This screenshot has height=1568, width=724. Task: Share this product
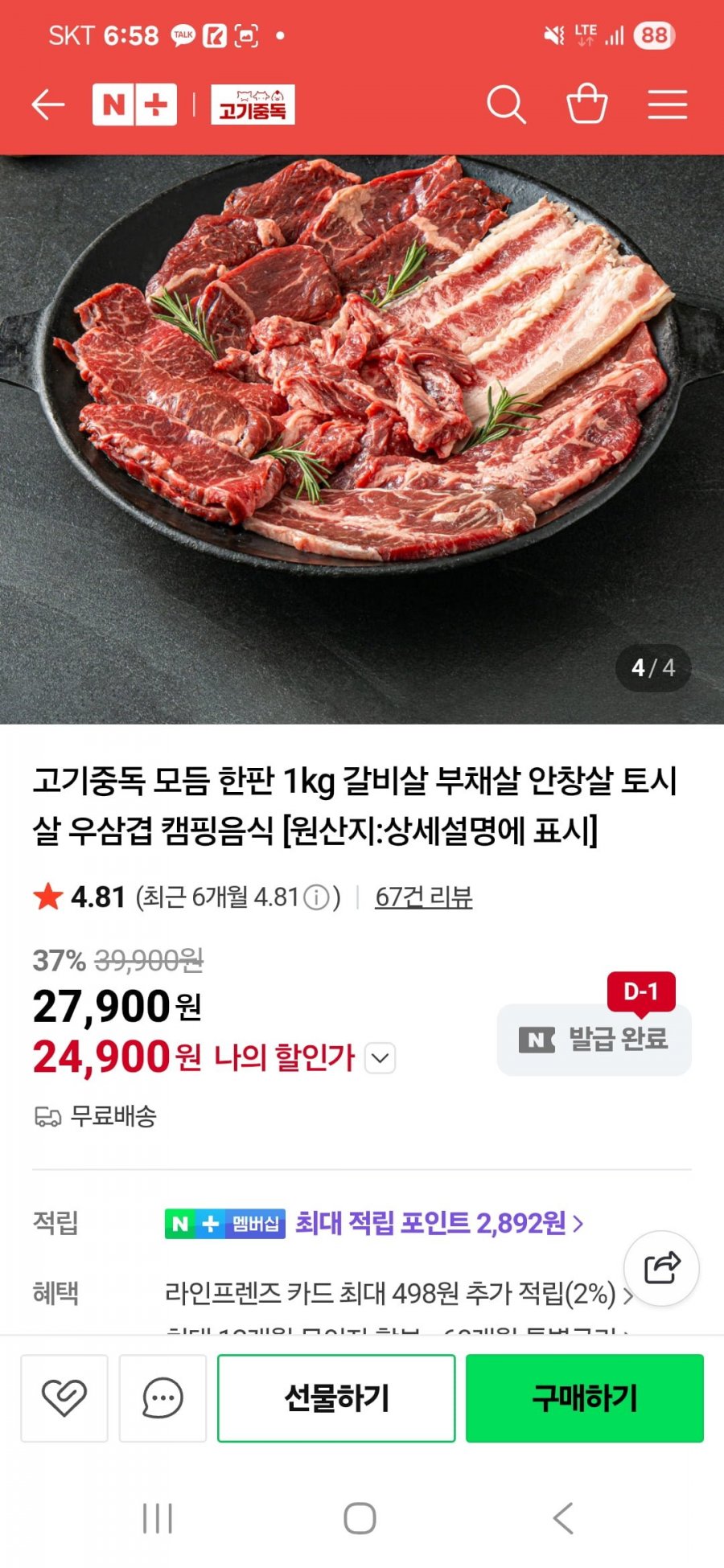[661, 1268]
